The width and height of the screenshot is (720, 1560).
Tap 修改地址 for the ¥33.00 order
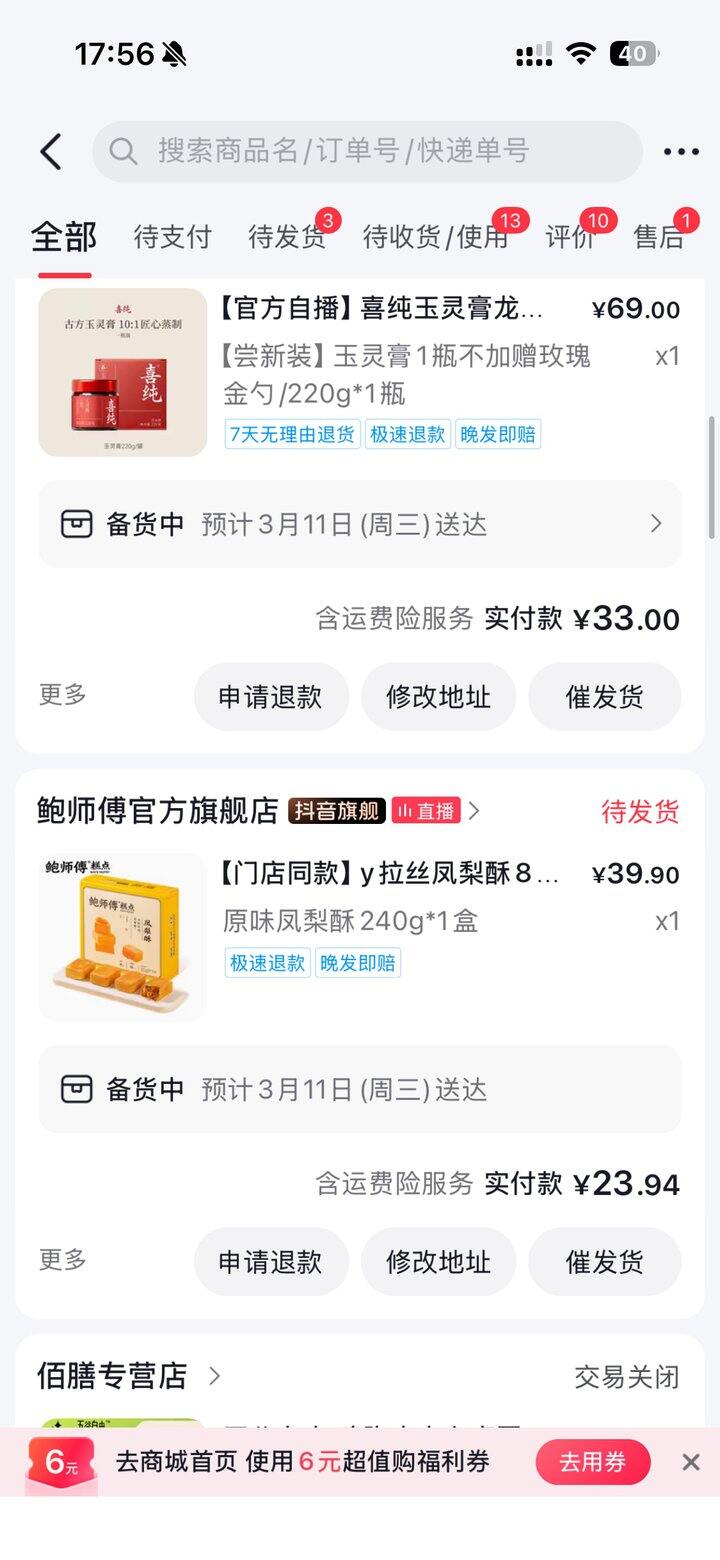[438, 697]
